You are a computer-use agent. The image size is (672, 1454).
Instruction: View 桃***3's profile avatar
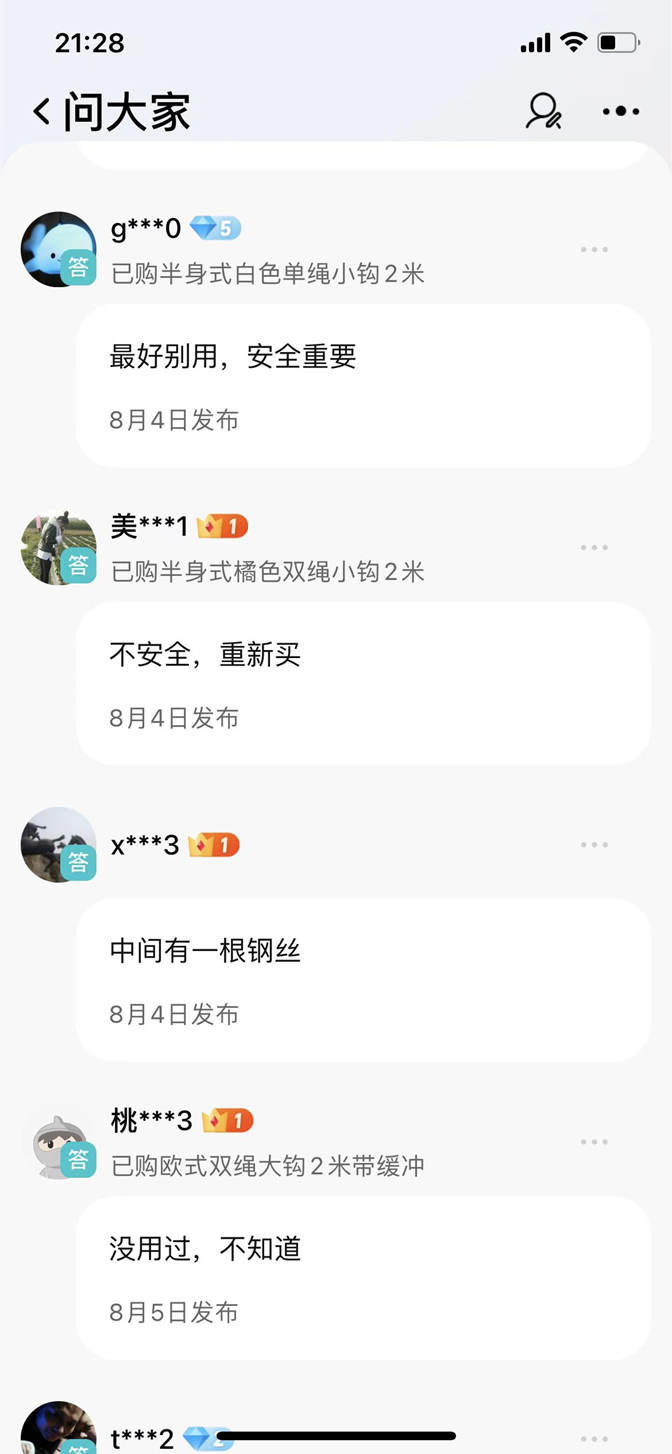pos(58,1142)
